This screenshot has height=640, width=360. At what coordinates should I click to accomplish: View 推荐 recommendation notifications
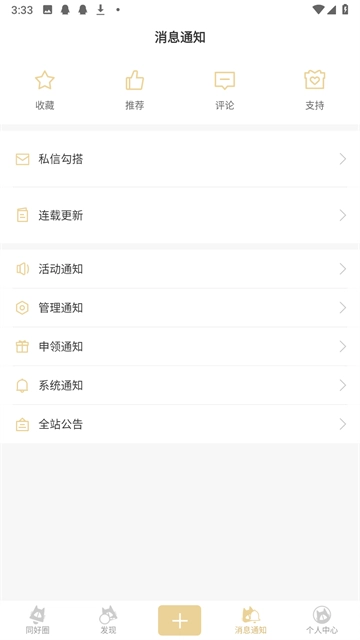[135, 89]
